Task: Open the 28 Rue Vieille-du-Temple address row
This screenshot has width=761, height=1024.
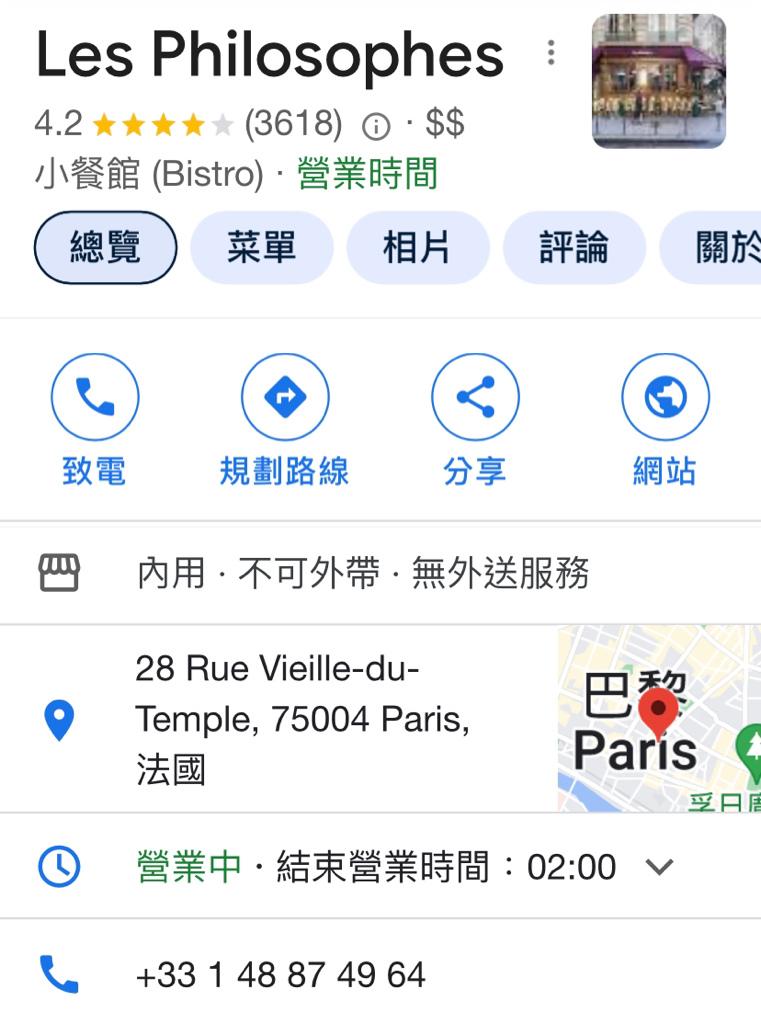Action: [302, 719]
